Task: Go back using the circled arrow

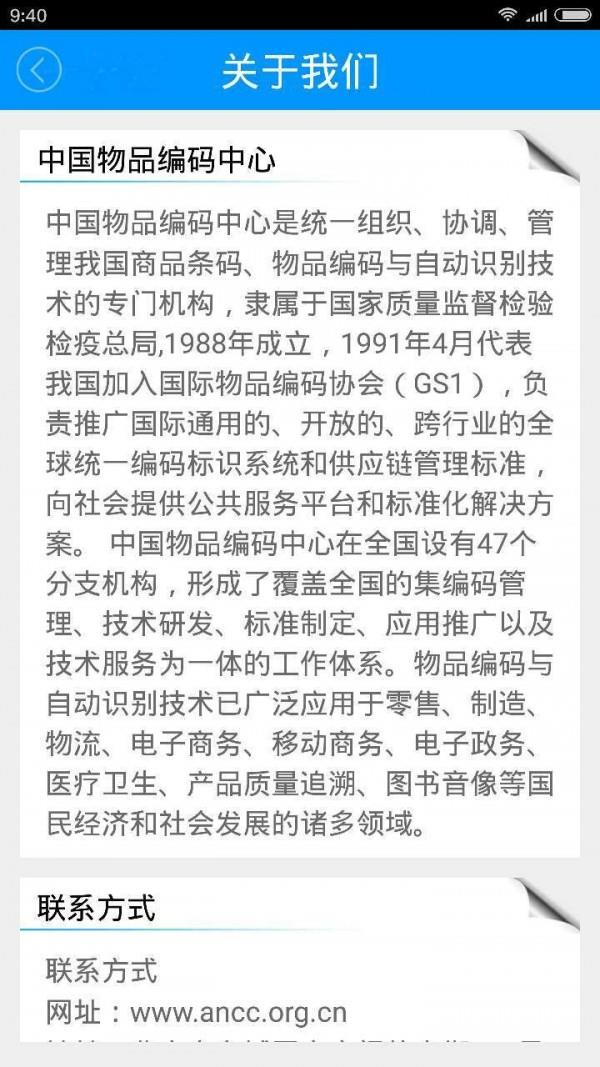Action: [x=39, y=69]
